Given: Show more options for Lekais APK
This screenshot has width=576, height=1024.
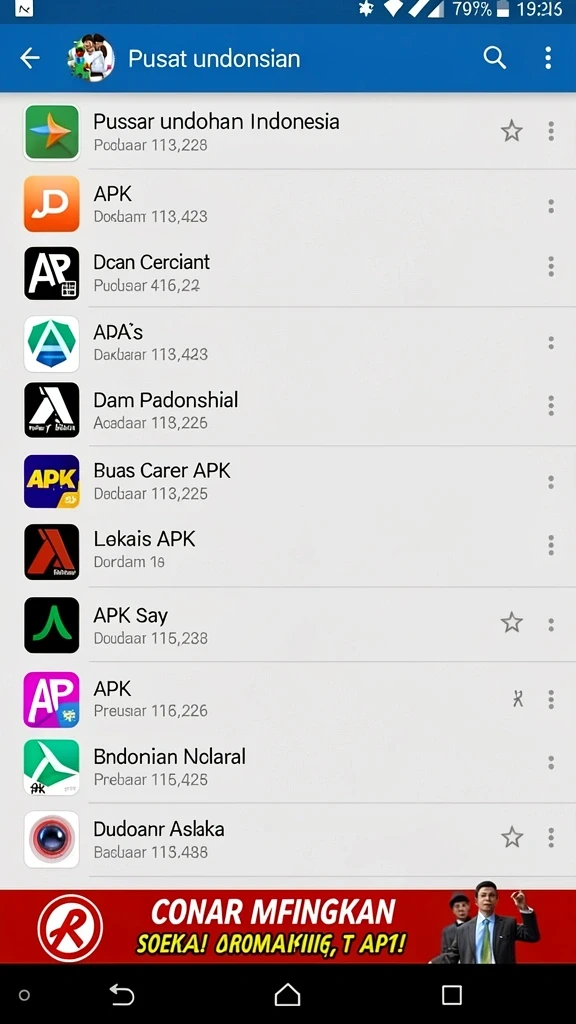Looking at the screenshot, I should tap(551, 545).
